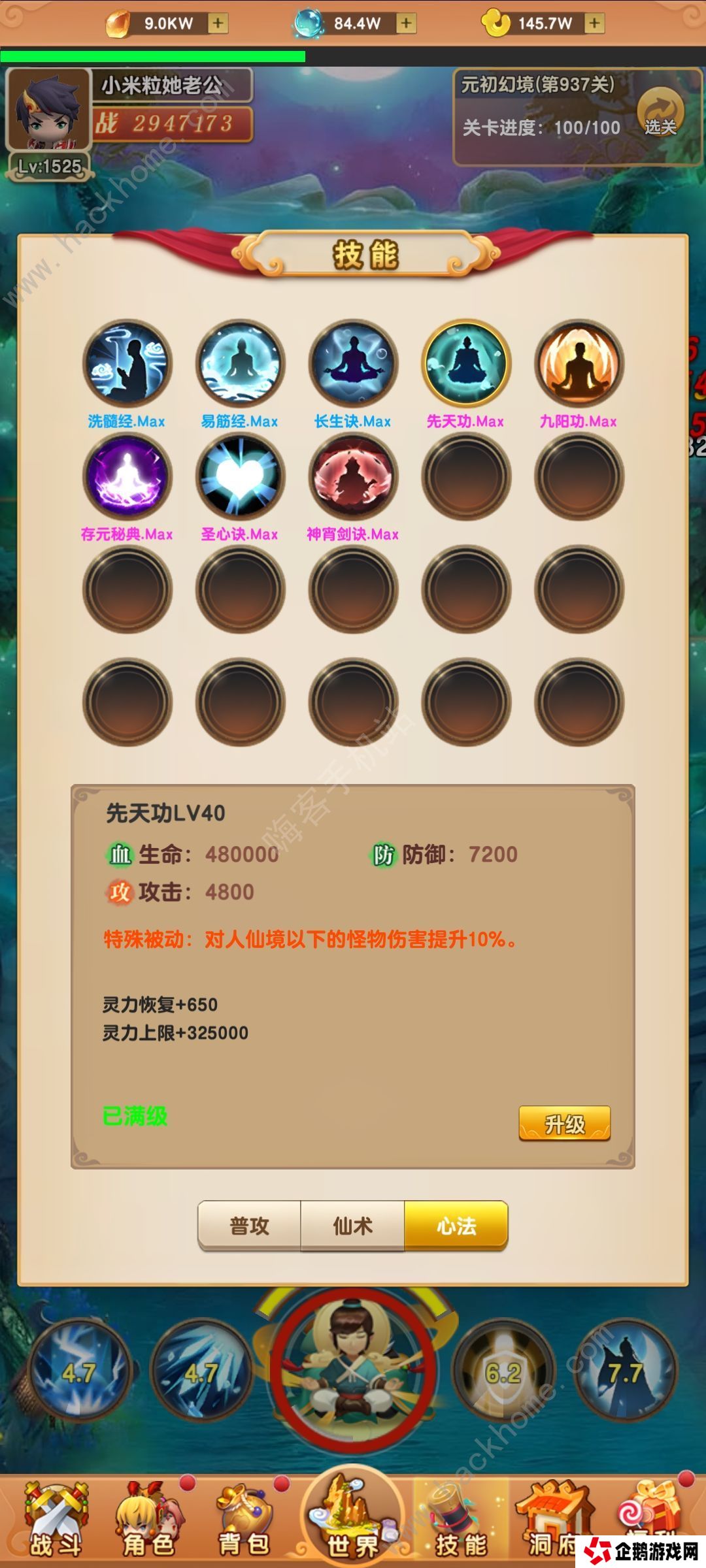Viewport: 706px width, 1568px height.
Task: Tap the 升级 upgrade button
Action: 564,1124
